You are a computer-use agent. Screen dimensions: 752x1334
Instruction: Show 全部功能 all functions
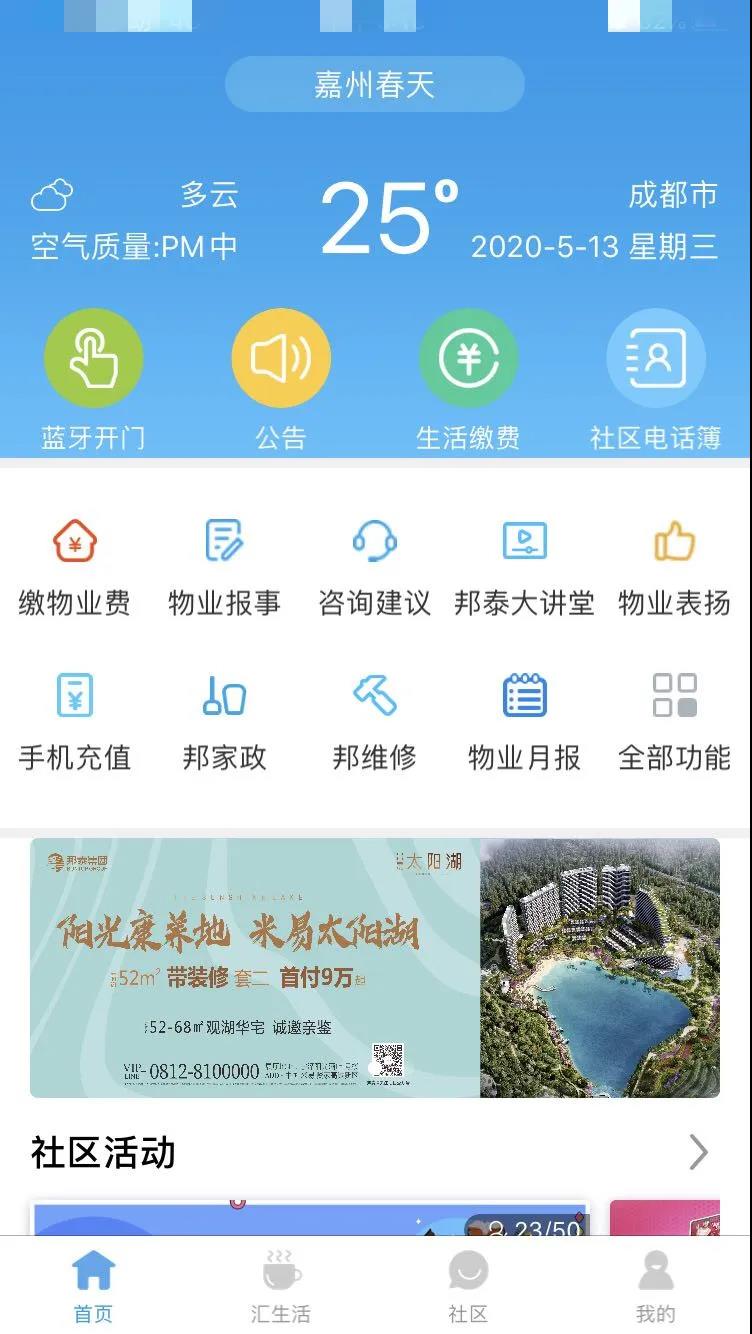click(674, 720)
